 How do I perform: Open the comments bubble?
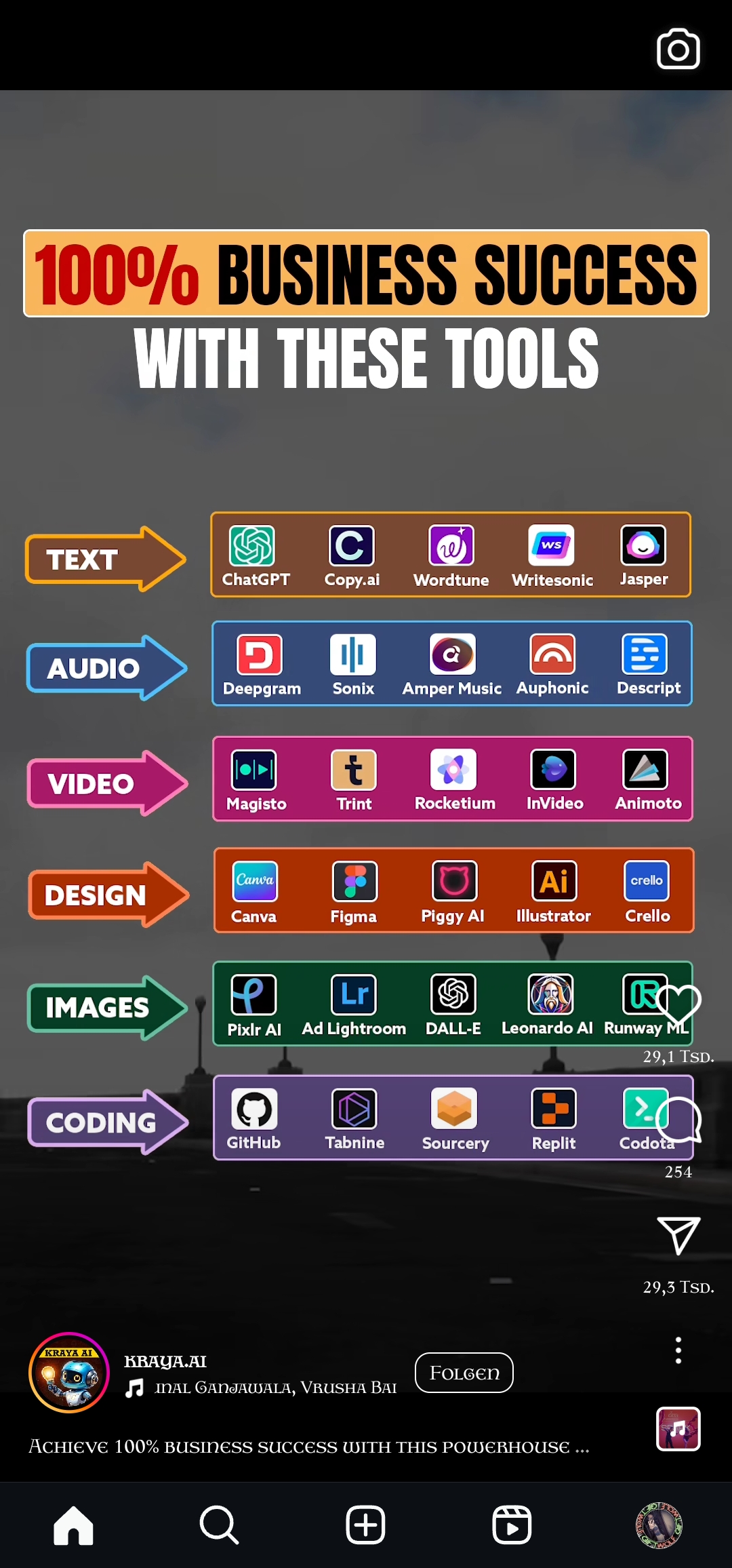pyautogui.click(x=678, y=1120)
